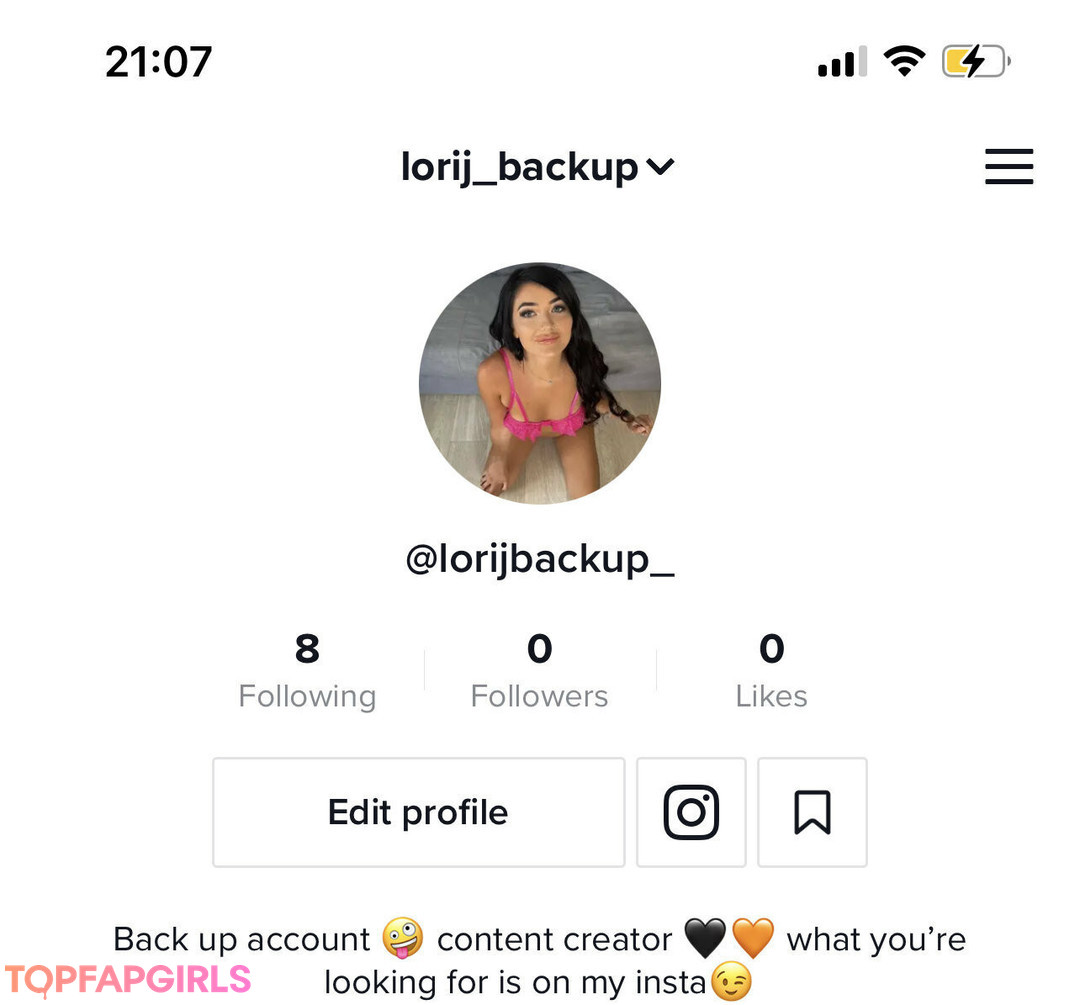Open saved bookmarks
Viewport: 1080px width, 1005px height.
click(812, 812)
